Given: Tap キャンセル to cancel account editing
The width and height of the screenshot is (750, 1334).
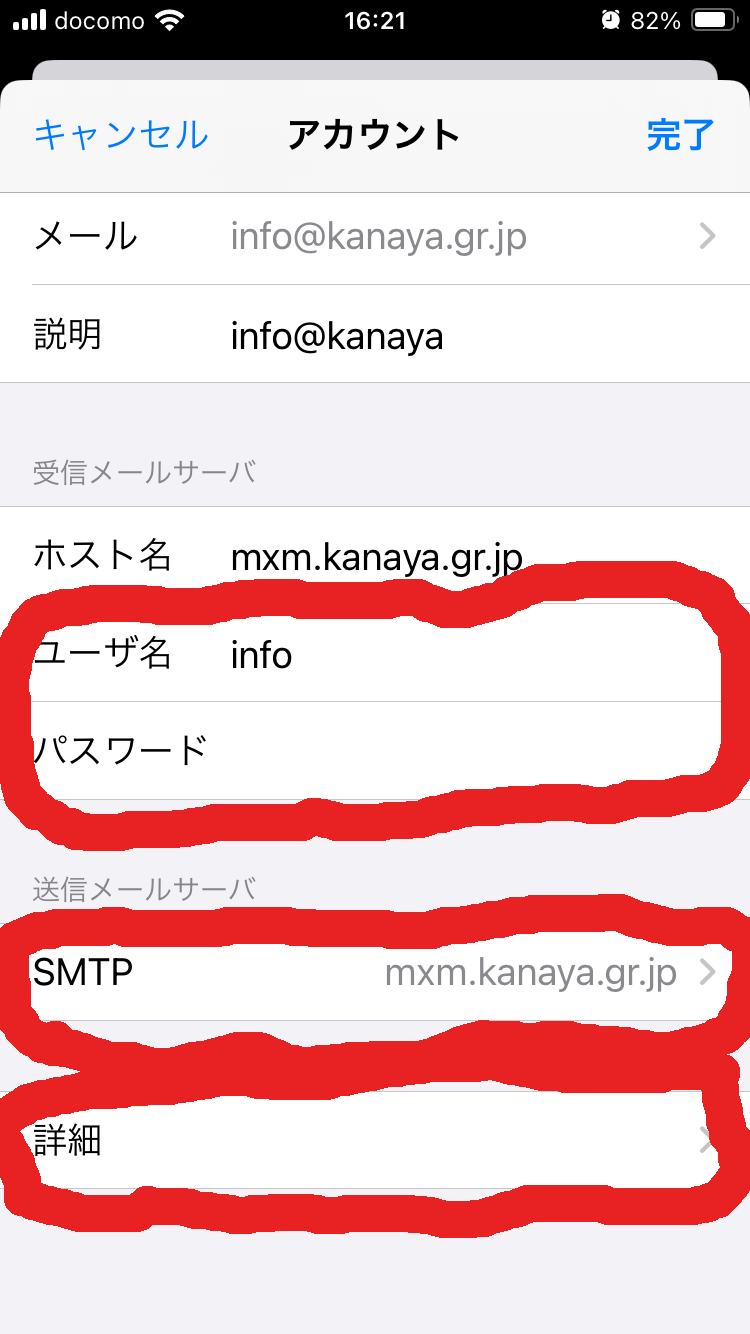Looking at the screenshot, I should pyautogui.click(x=121, y=135).
